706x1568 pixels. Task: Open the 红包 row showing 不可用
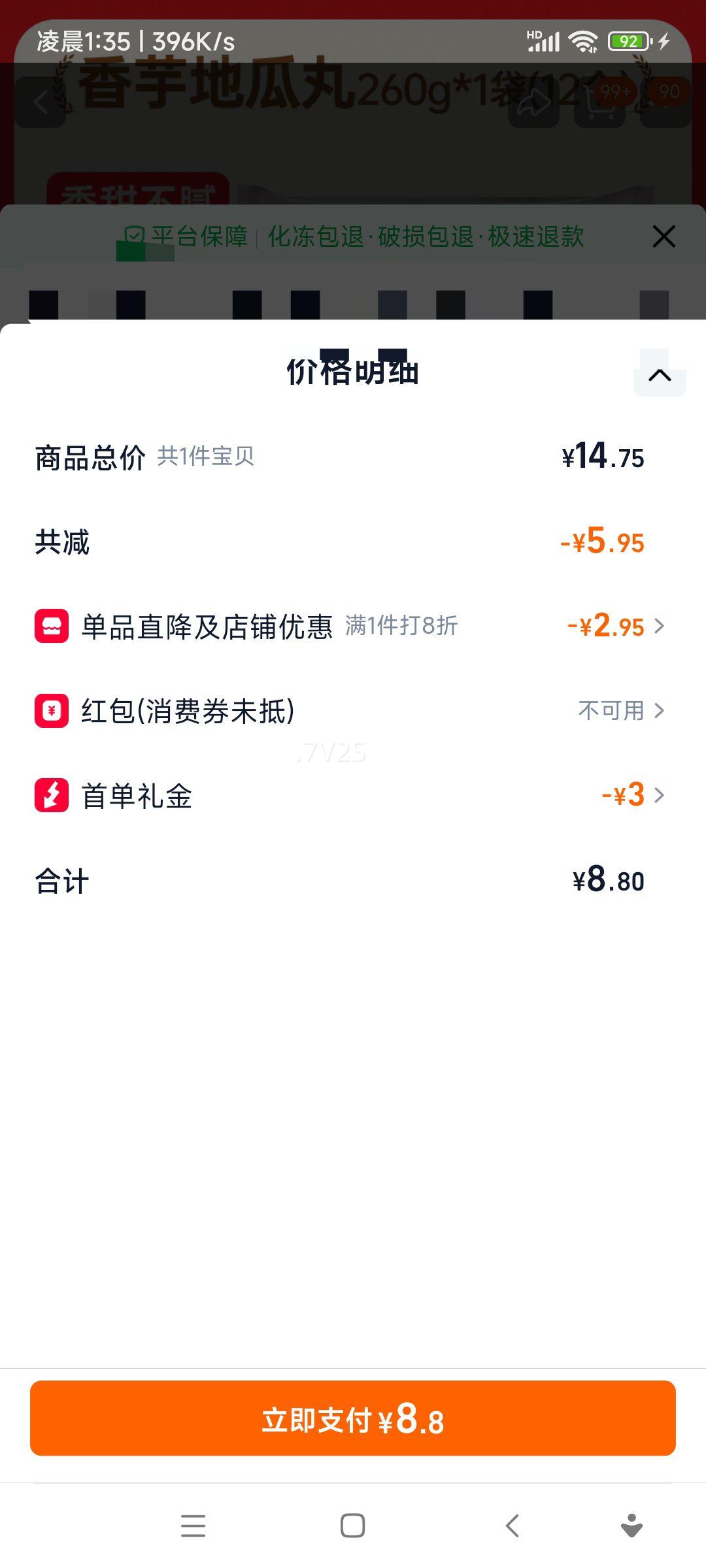click(x=353, y=711)
